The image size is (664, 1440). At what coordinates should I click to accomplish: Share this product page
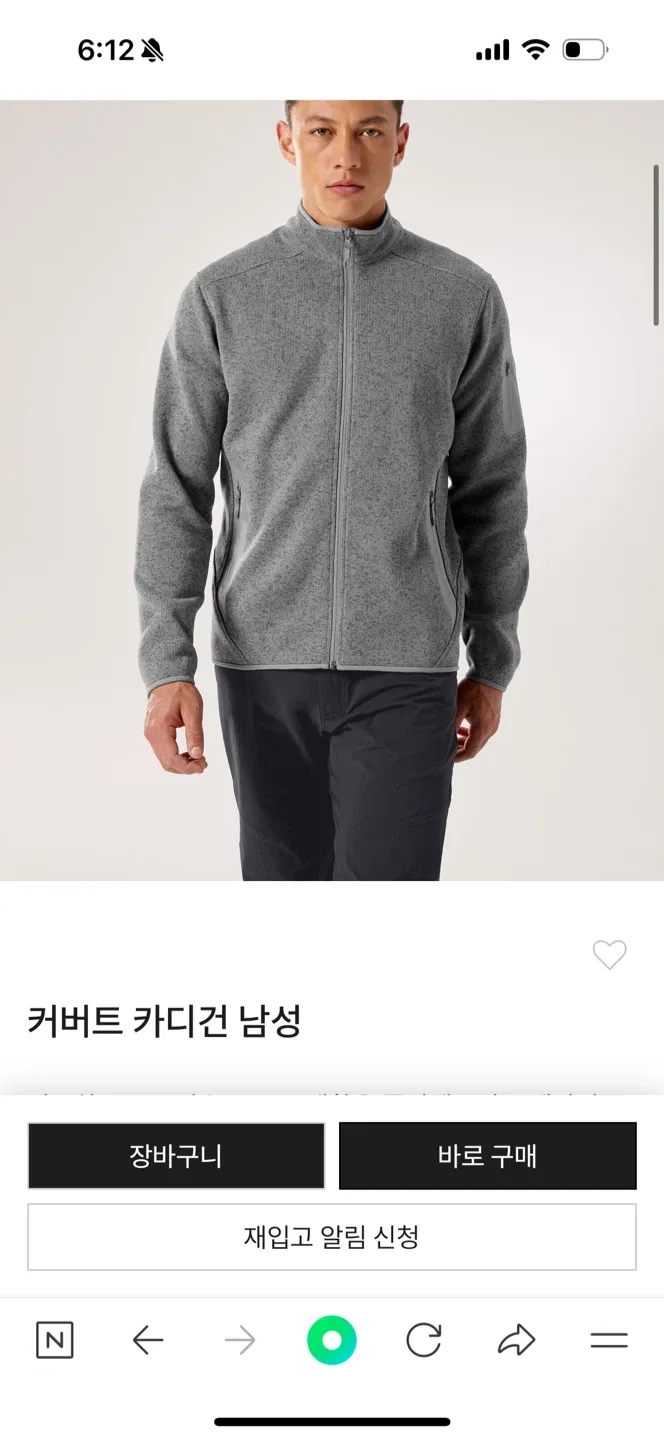516,1340
